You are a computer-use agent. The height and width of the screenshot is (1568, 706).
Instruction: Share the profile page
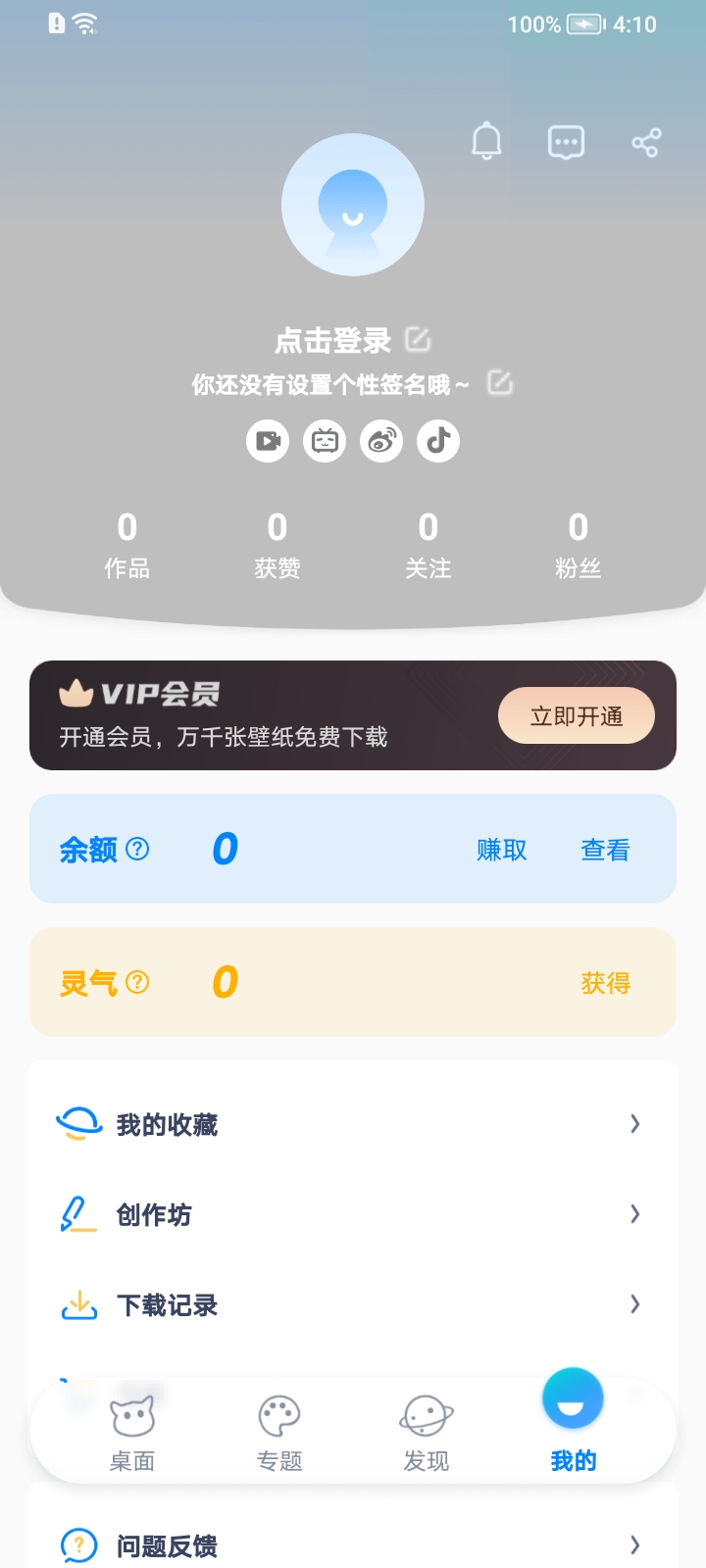tap(646, 143)
